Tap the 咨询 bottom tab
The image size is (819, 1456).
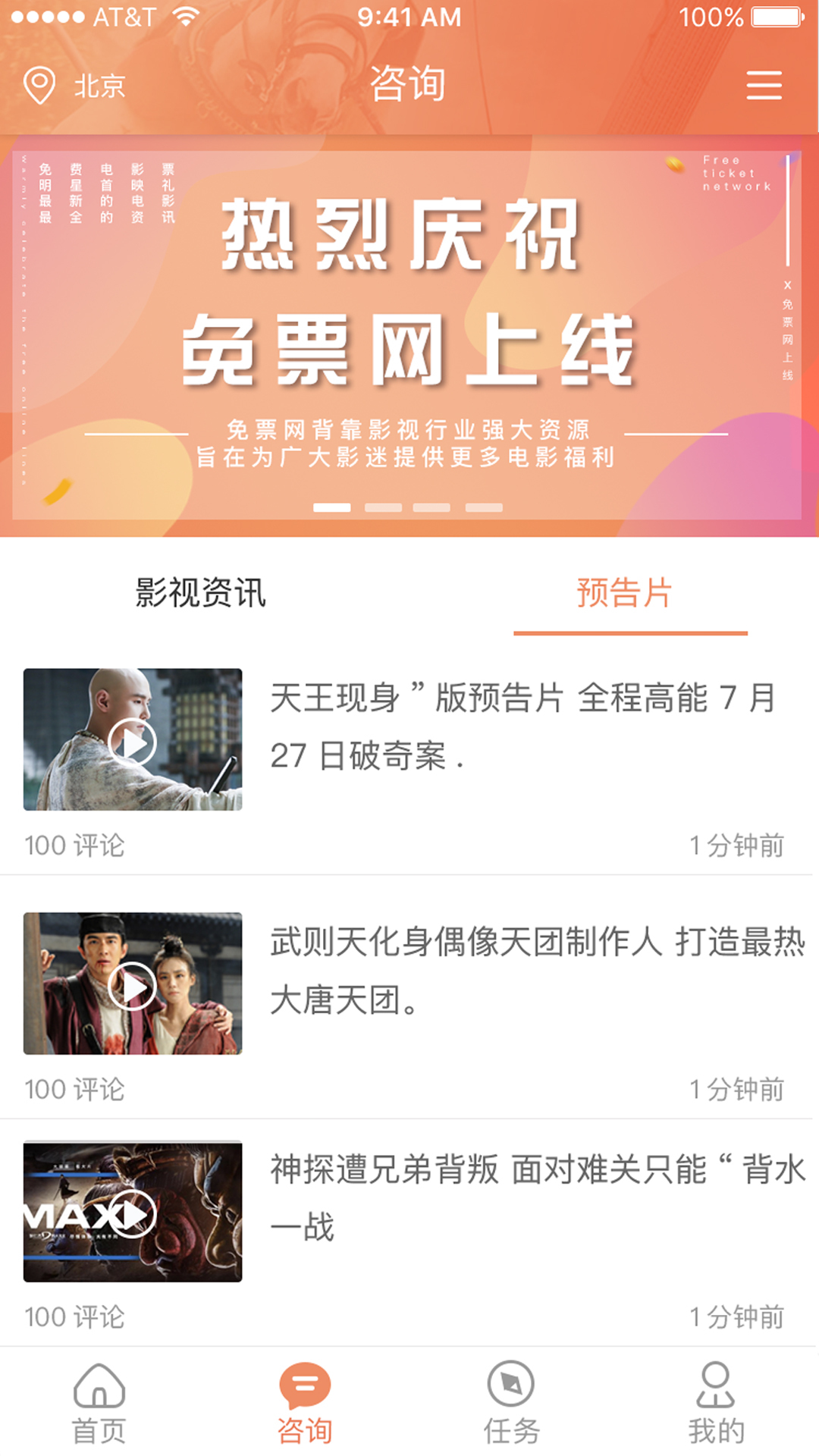[304, 1404]
